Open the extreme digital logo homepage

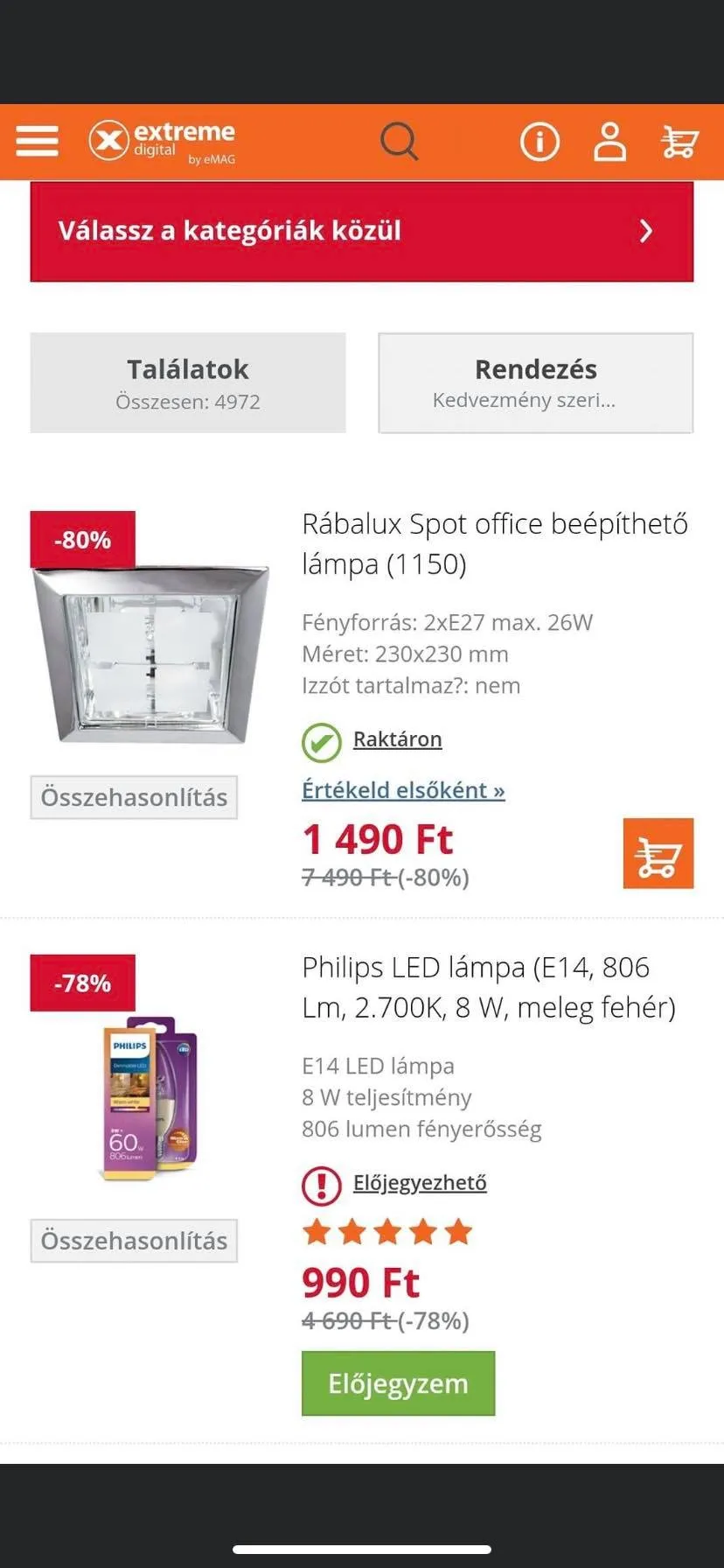(x=163, y=141)
